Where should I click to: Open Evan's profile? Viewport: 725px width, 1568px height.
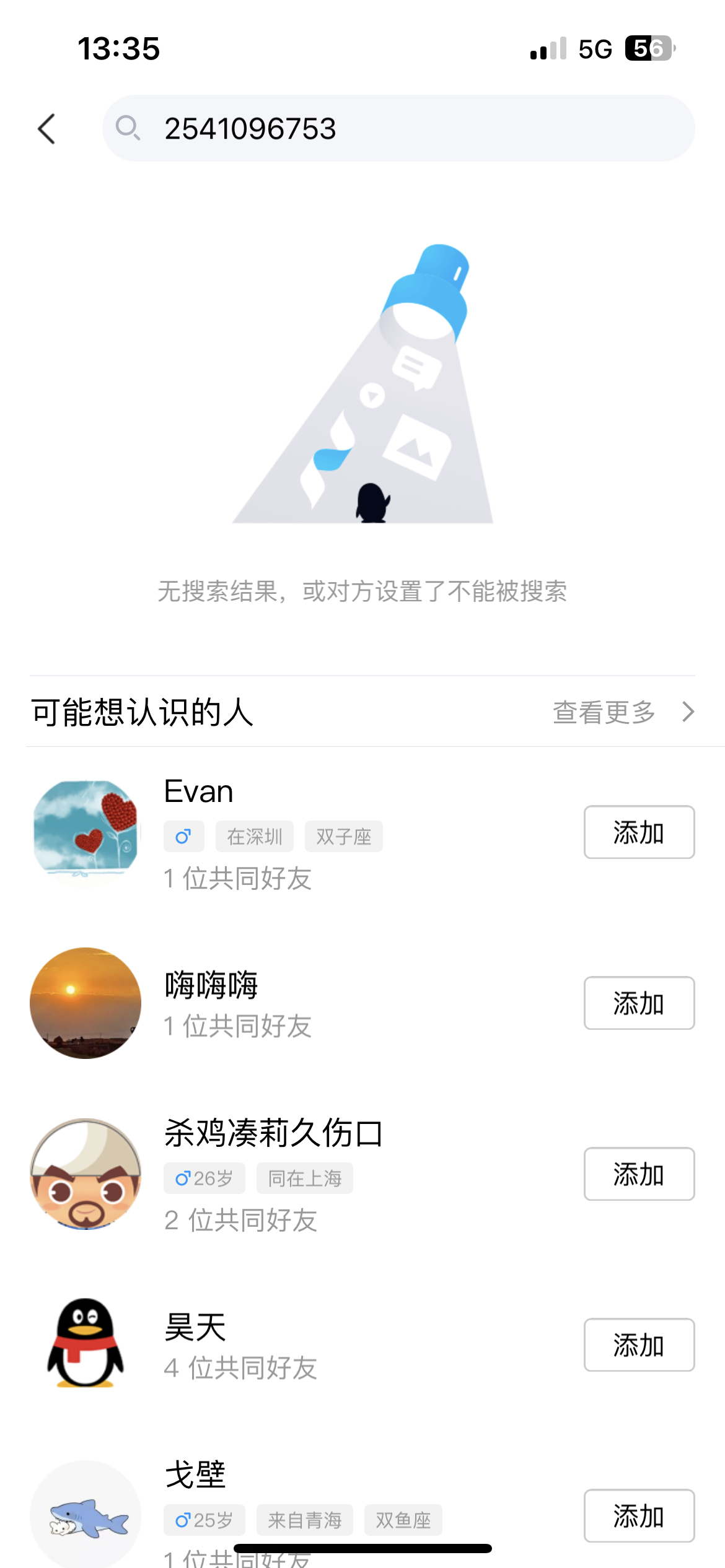point(86,832)
